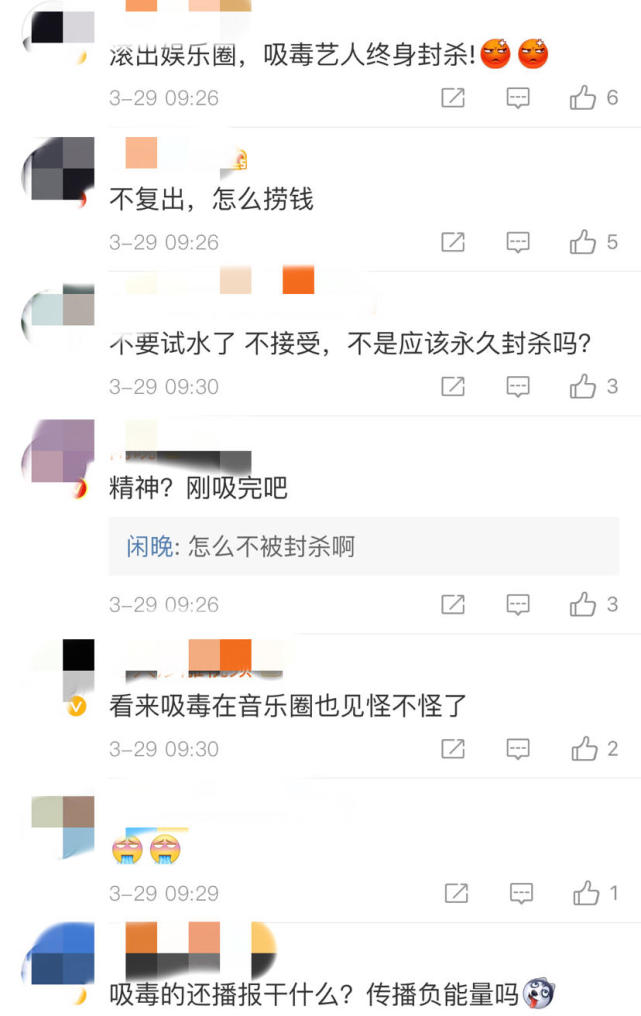The width and height of the screenshot is (641, 1016).
Task: Reply to the comment '不要试水了 不接受'
Action: tap(517, 387)
